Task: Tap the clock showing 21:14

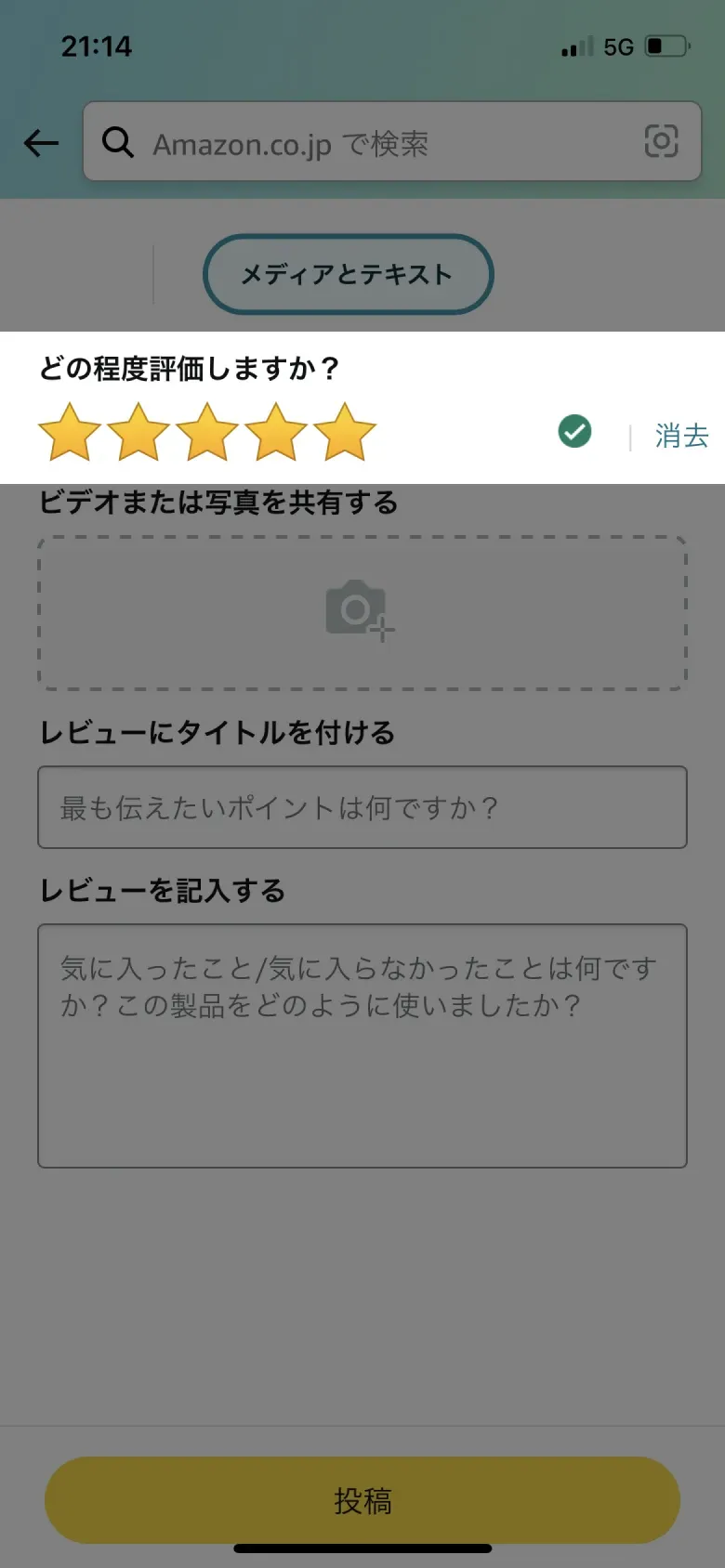Action: [x=97, y=46]
